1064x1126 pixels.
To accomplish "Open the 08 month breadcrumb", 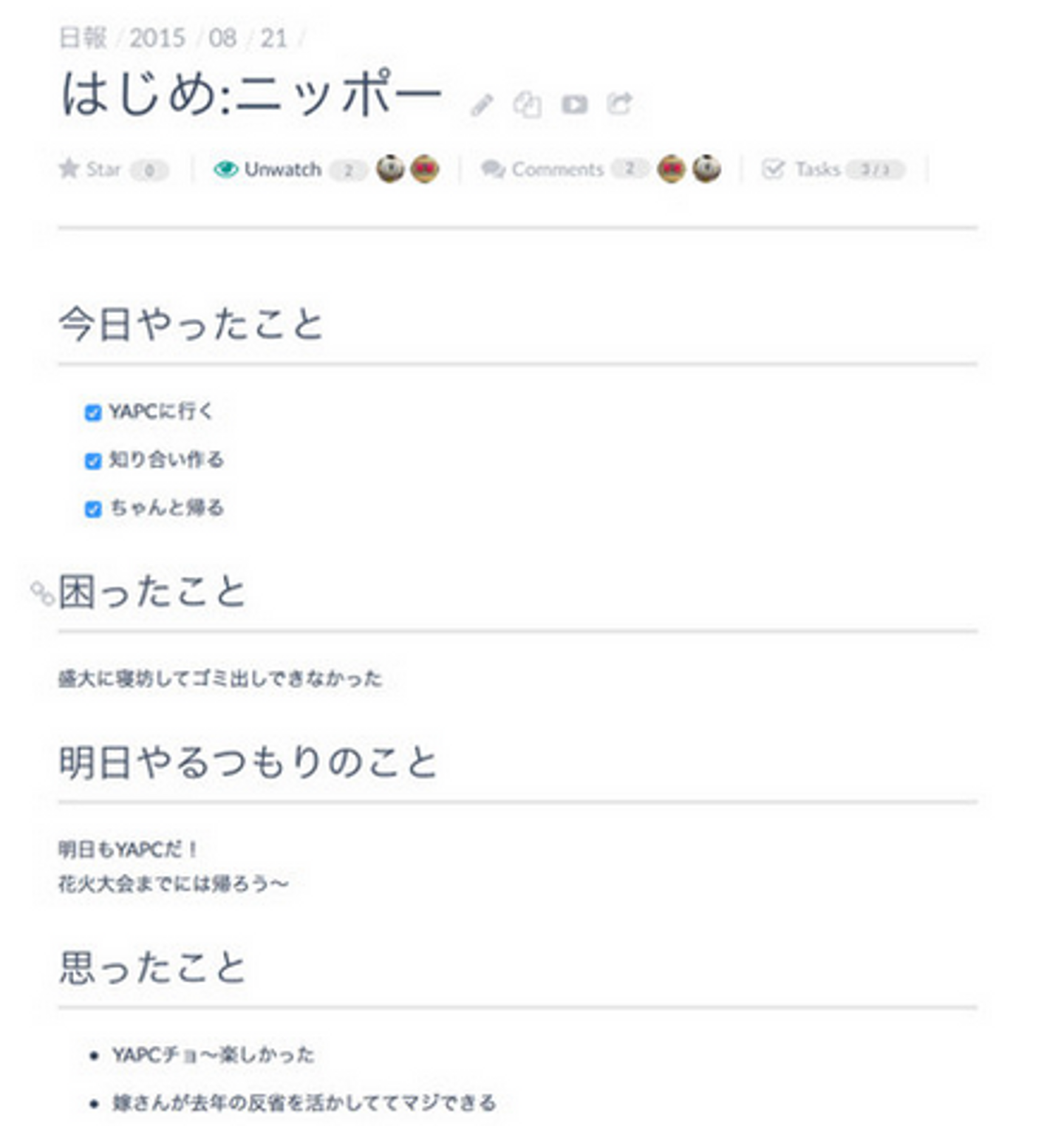I will pyautogui.click(x=222, y=38).
